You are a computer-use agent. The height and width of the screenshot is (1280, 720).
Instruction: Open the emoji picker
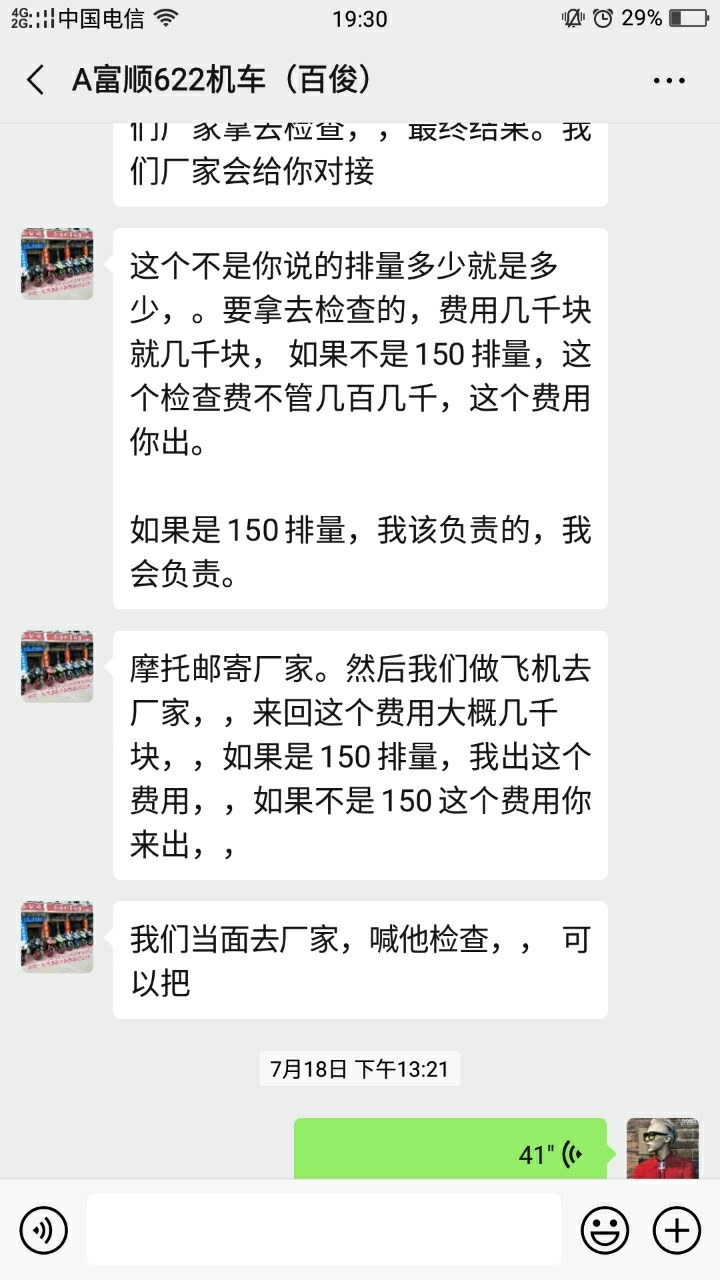pyautogui.click(x=605, y=1229)
